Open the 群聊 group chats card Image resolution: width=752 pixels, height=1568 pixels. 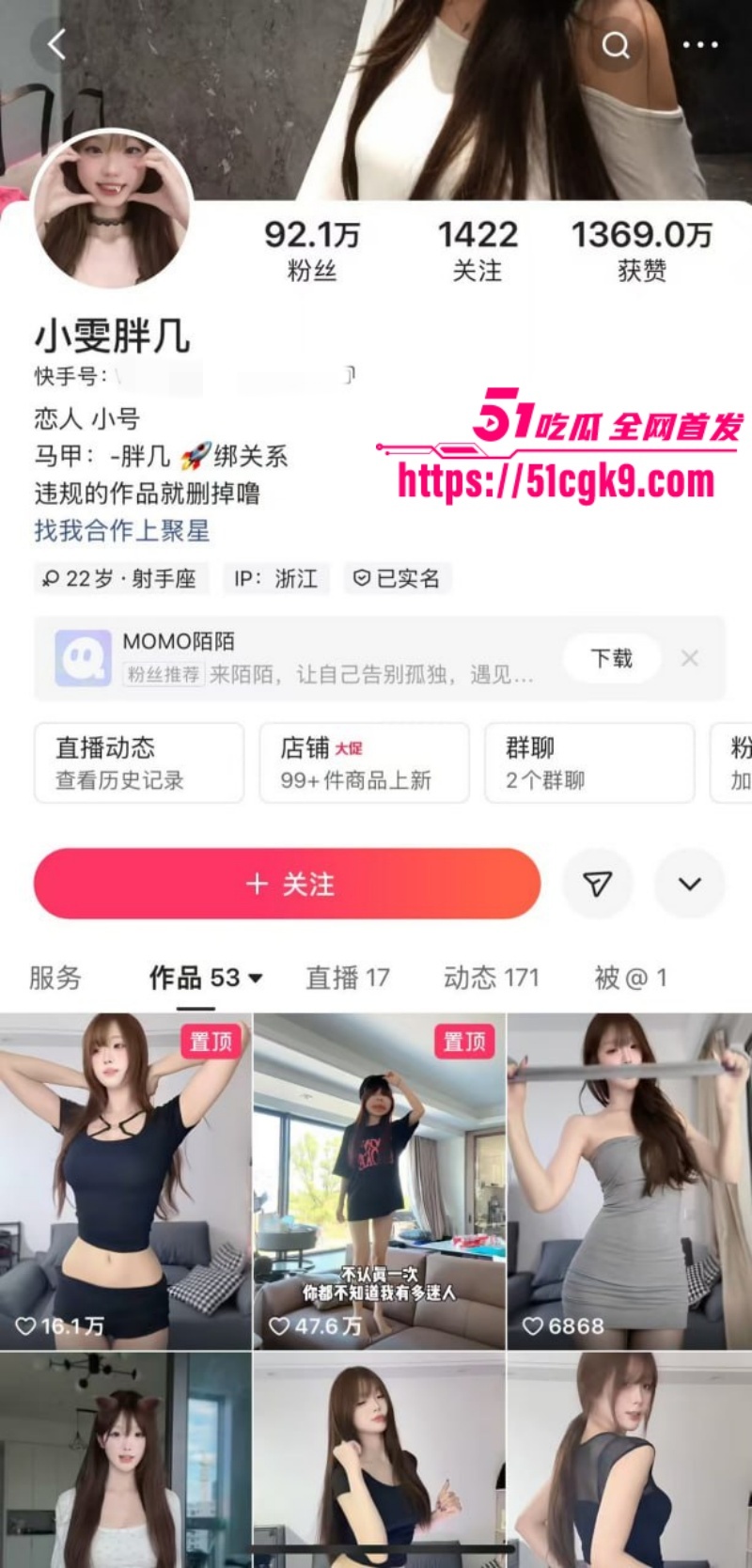pos(589,762)
